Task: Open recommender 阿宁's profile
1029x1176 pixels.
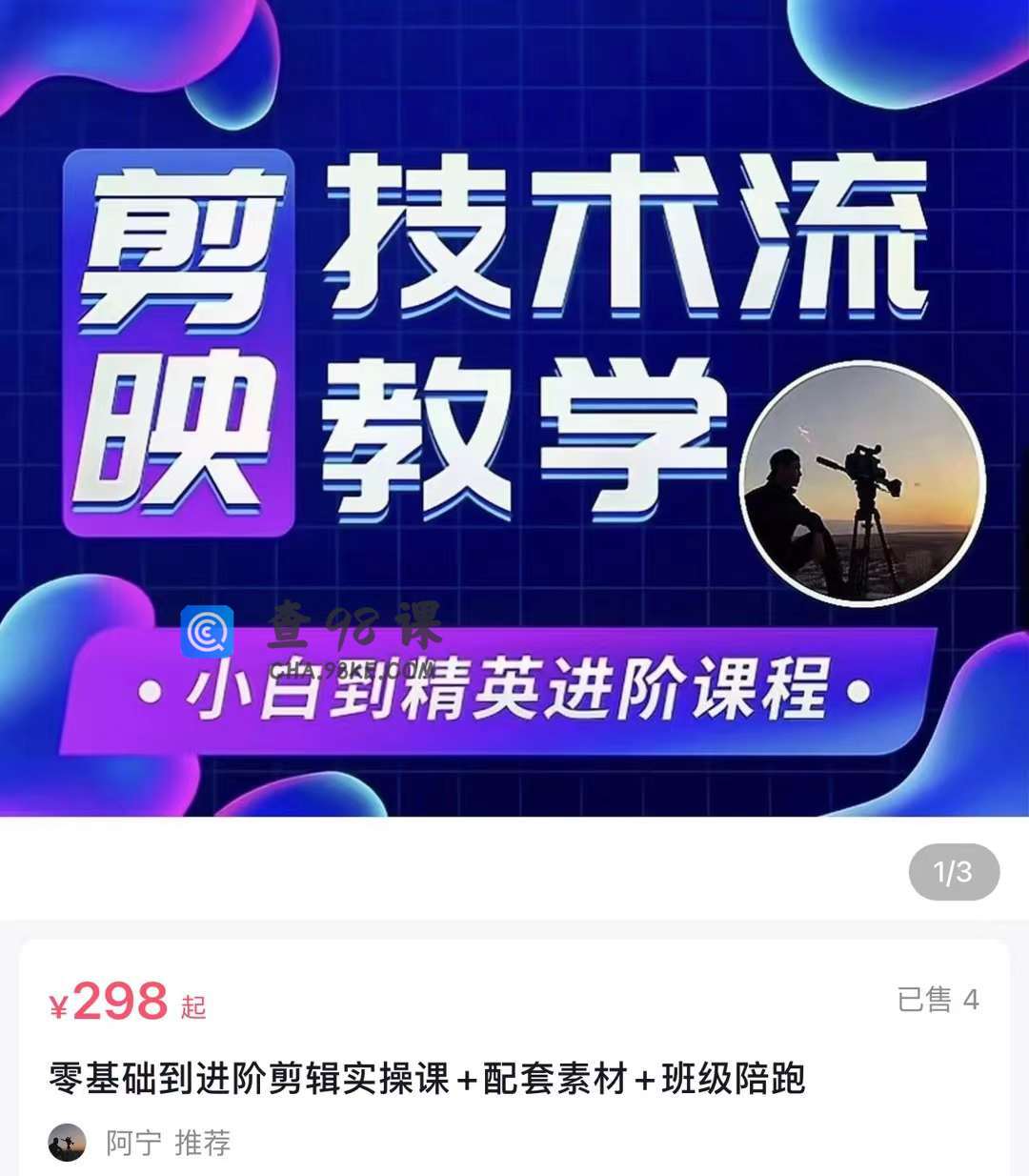Action: point(69,1142)
